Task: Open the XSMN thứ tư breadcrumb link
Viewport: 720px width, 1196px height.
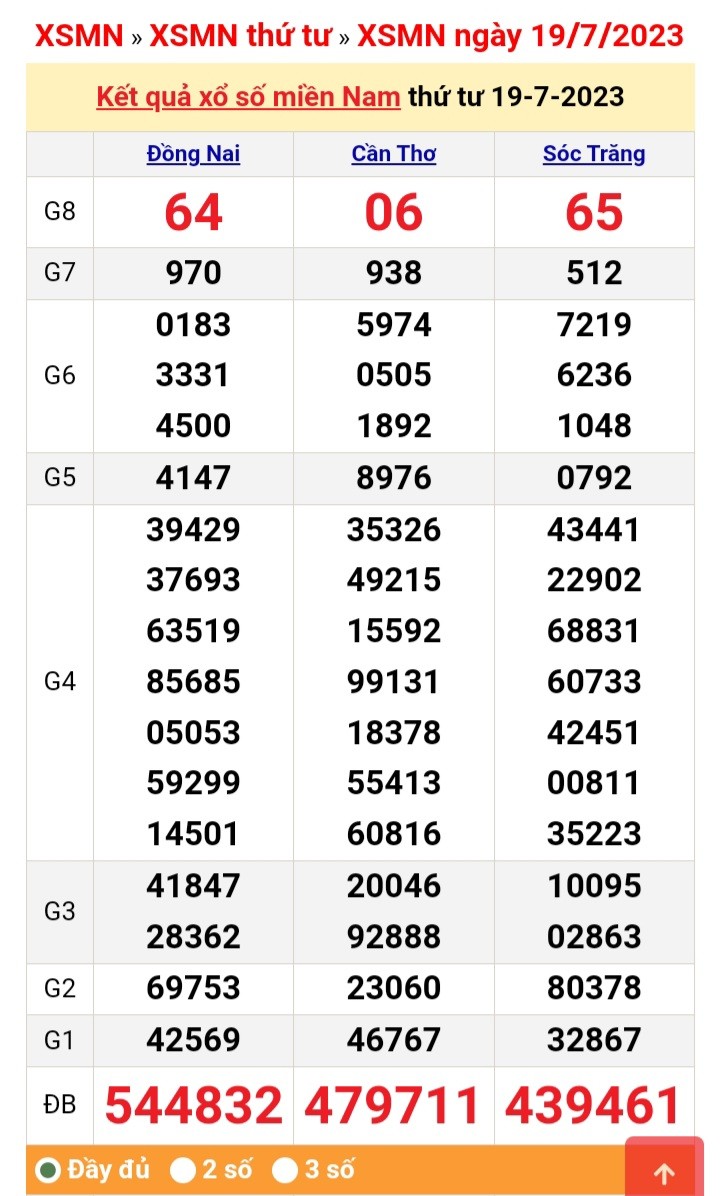Action: point(241,37)
